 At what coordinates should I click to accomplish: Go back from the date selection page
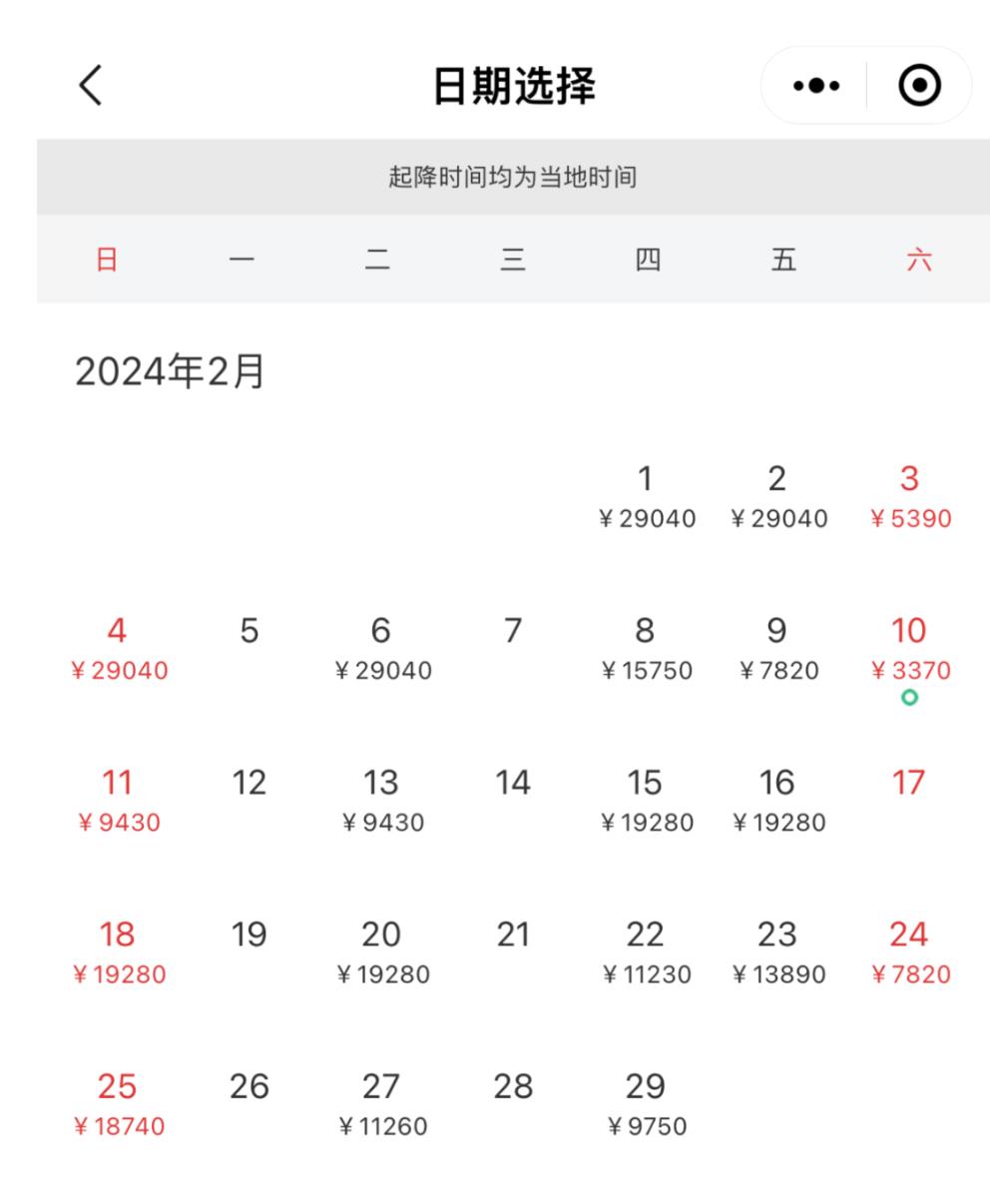[x=91, y=86]
